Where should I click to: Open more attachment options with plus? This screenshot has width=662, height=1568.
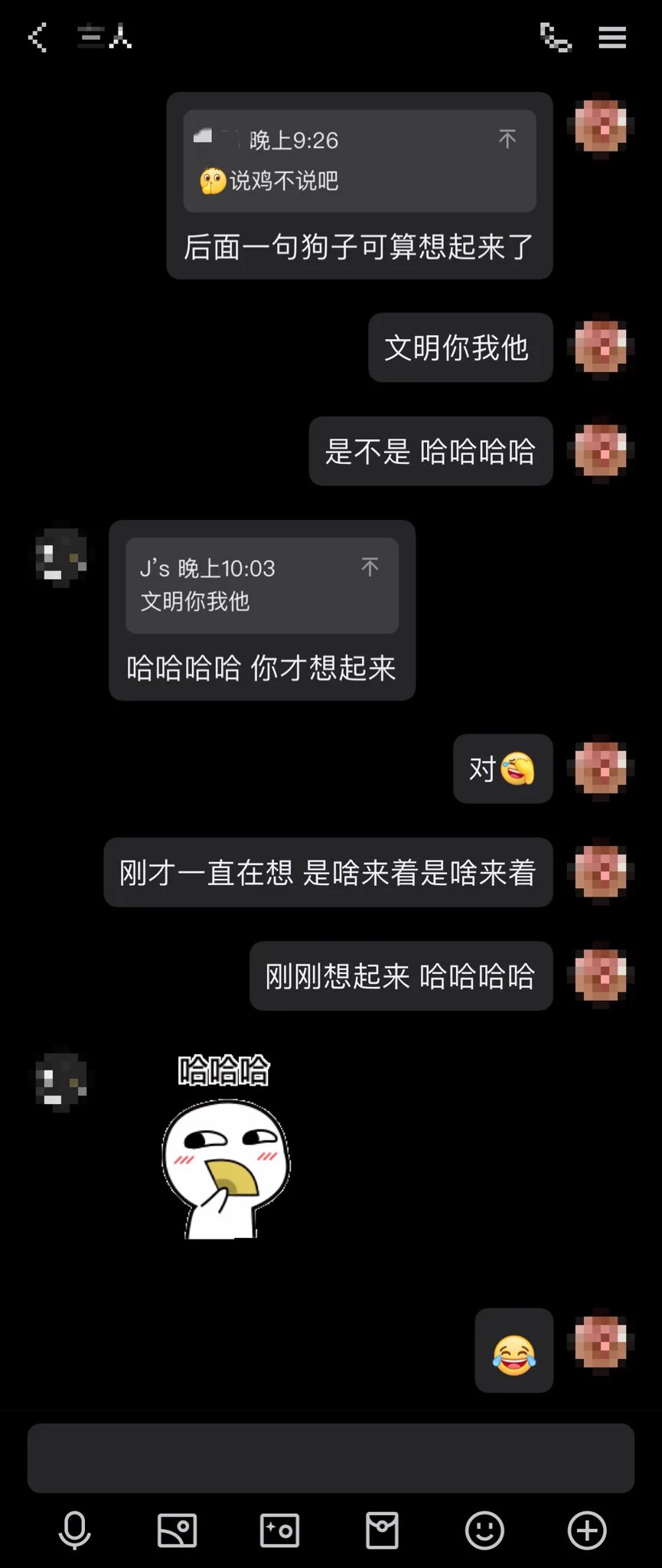coord(587,1531)
